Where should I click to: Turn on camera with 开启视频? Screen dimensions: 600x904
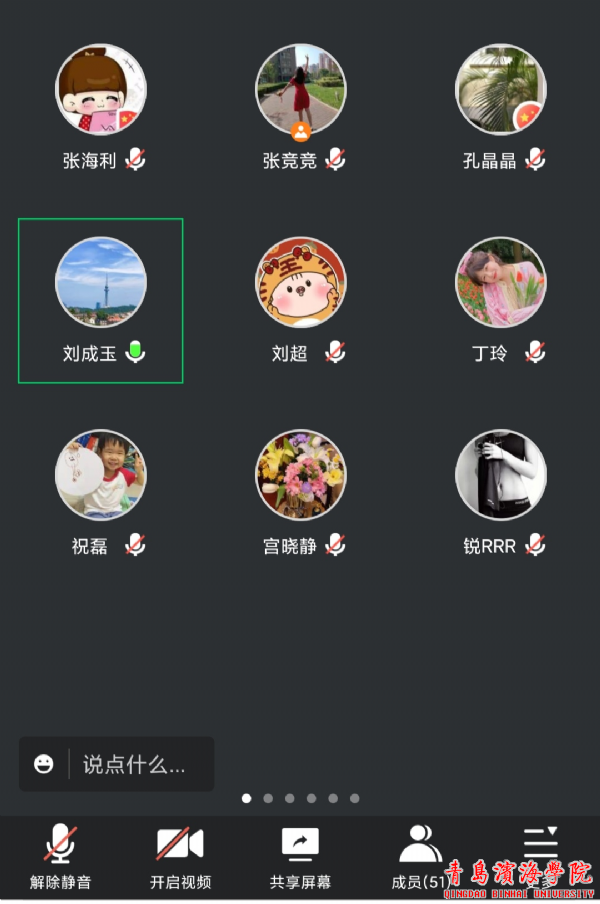click(180, 856)
